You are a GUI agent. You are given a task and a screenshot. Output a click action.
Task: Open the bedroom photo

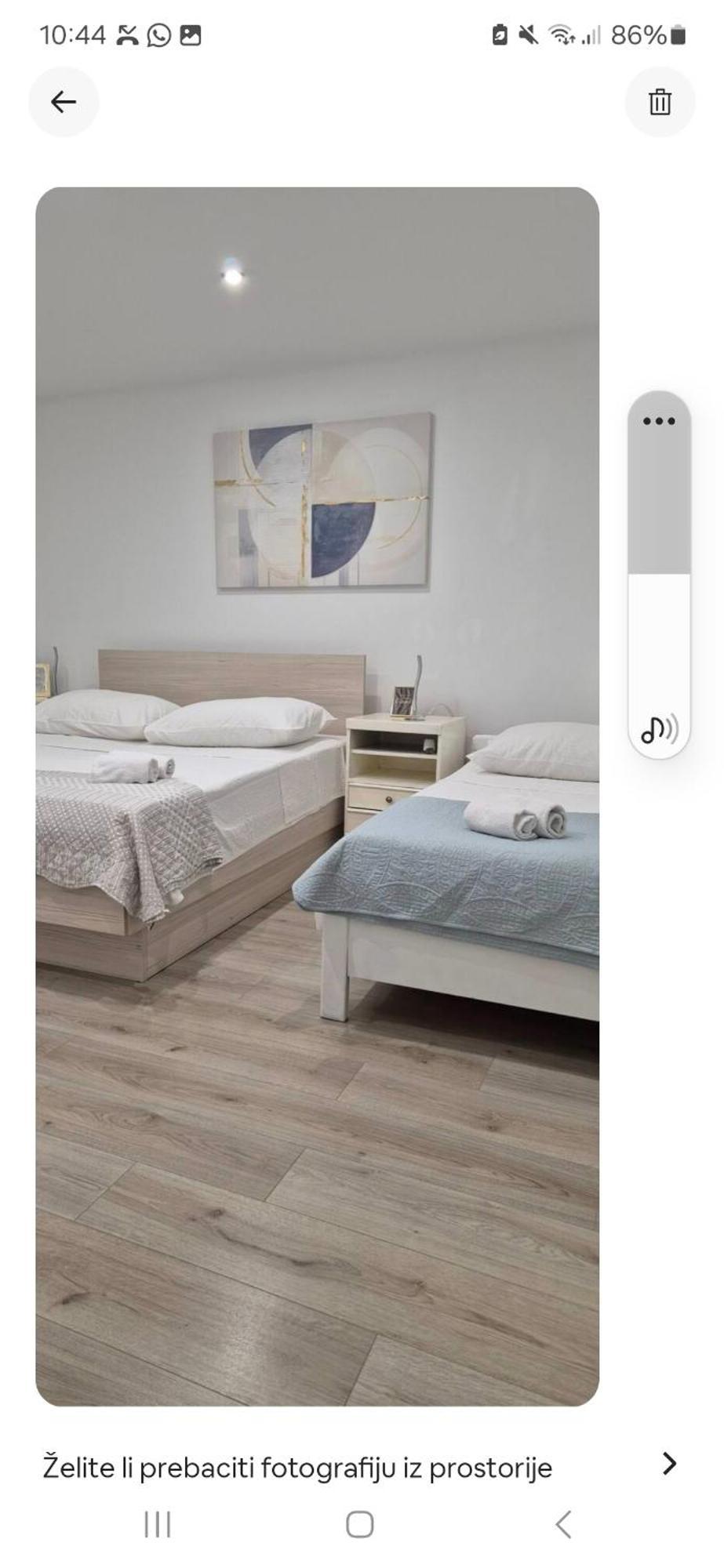tap(318, 796)
